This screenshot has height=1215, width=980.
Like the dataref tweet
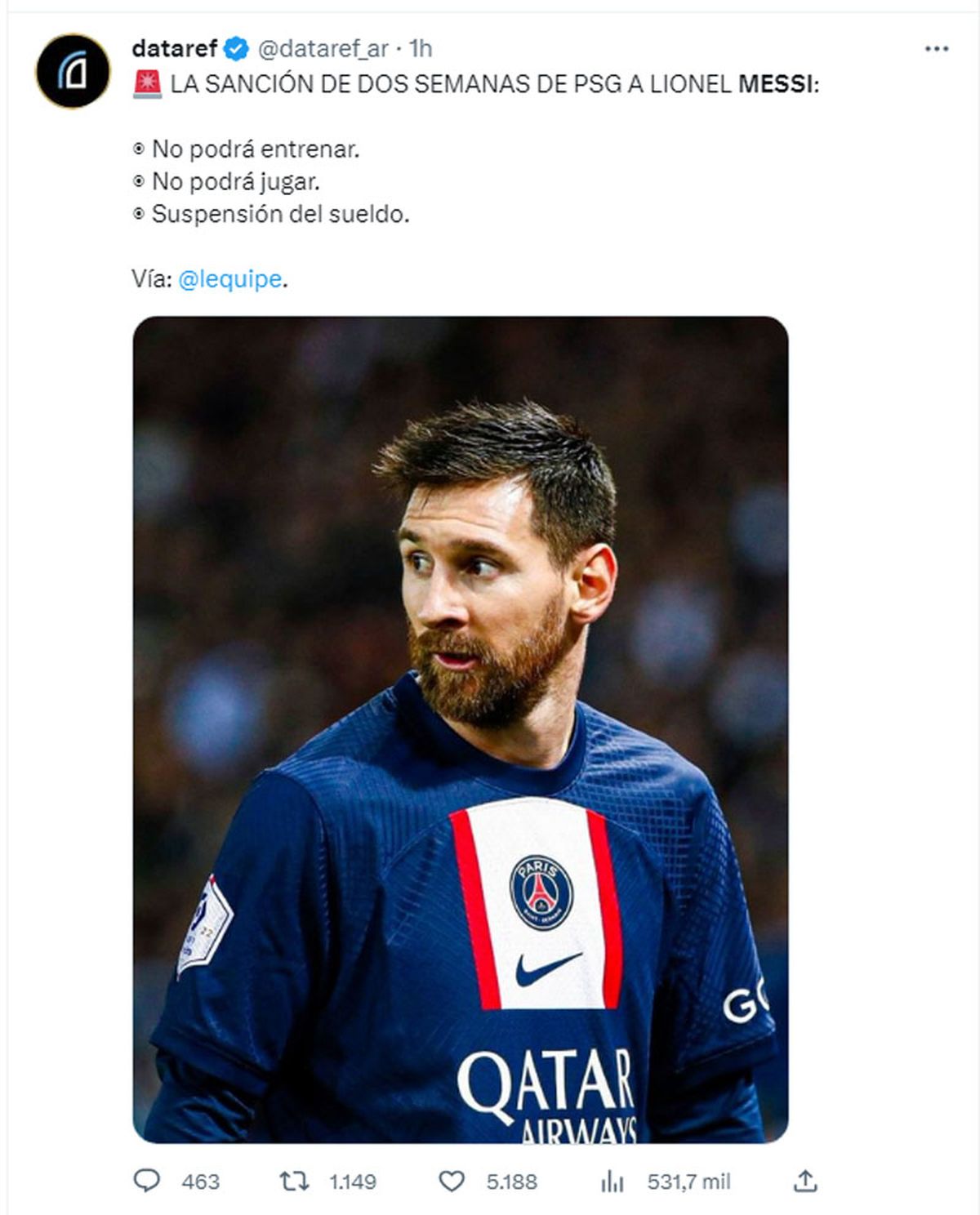452,1181
